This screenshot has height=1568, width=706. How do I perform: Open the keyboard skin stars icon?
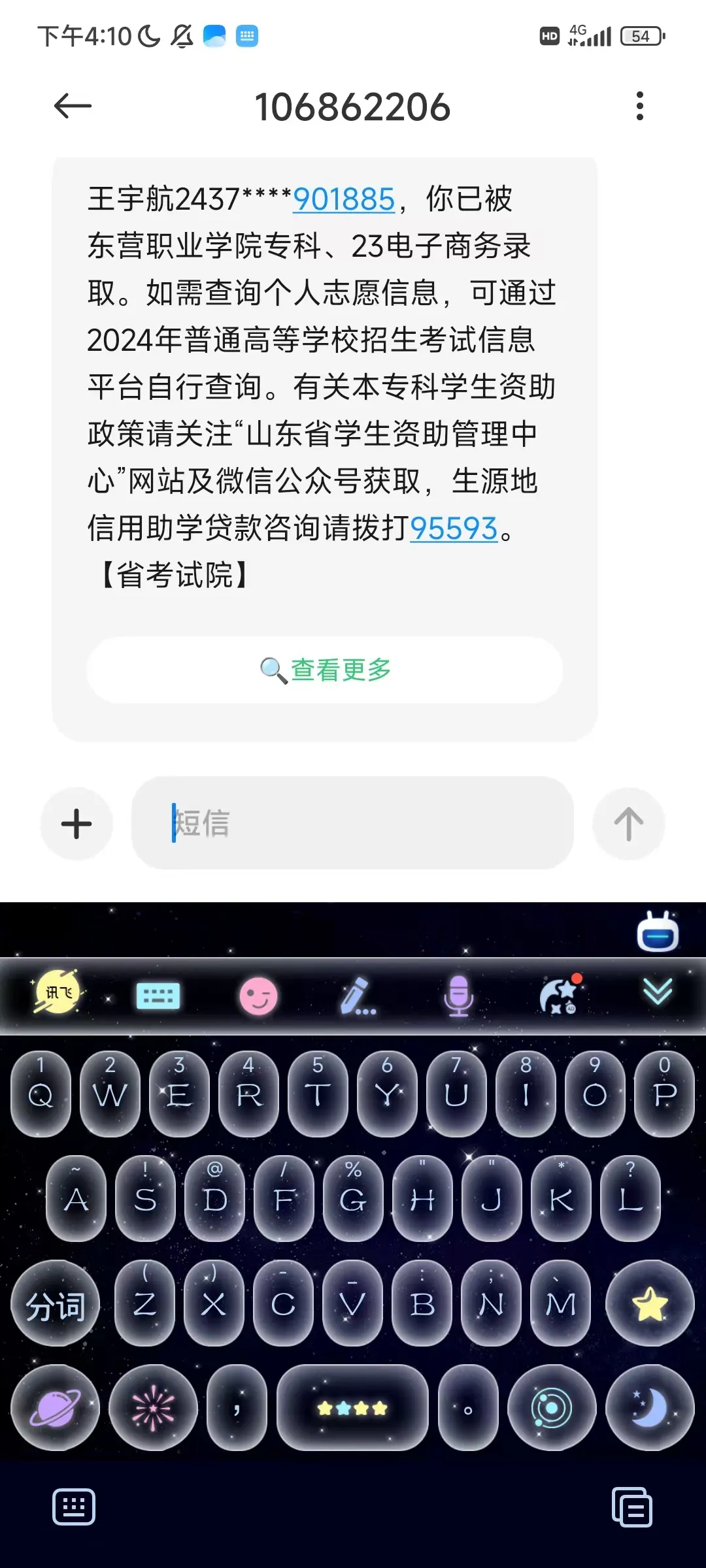559,996
